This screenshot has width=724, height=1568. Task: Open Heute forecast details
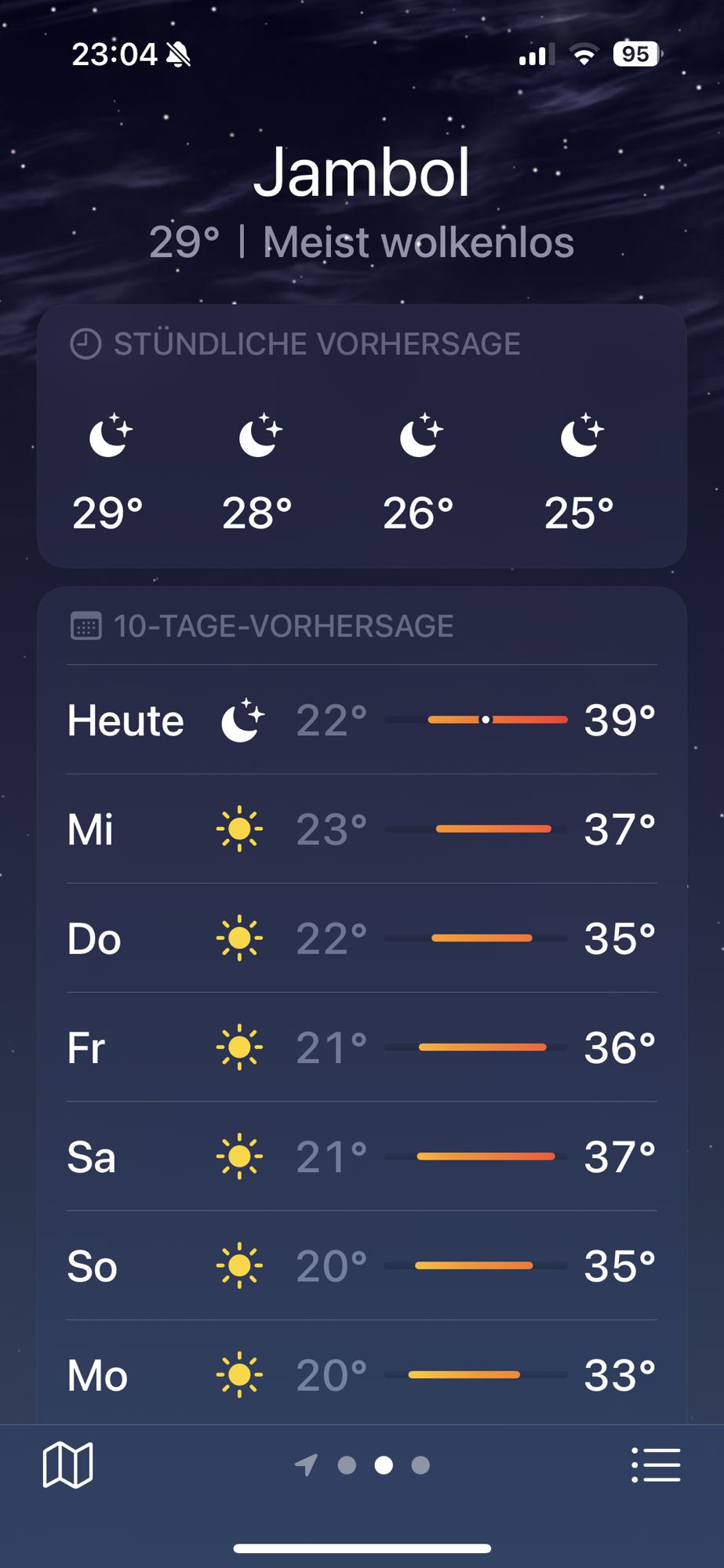(362, 720)
